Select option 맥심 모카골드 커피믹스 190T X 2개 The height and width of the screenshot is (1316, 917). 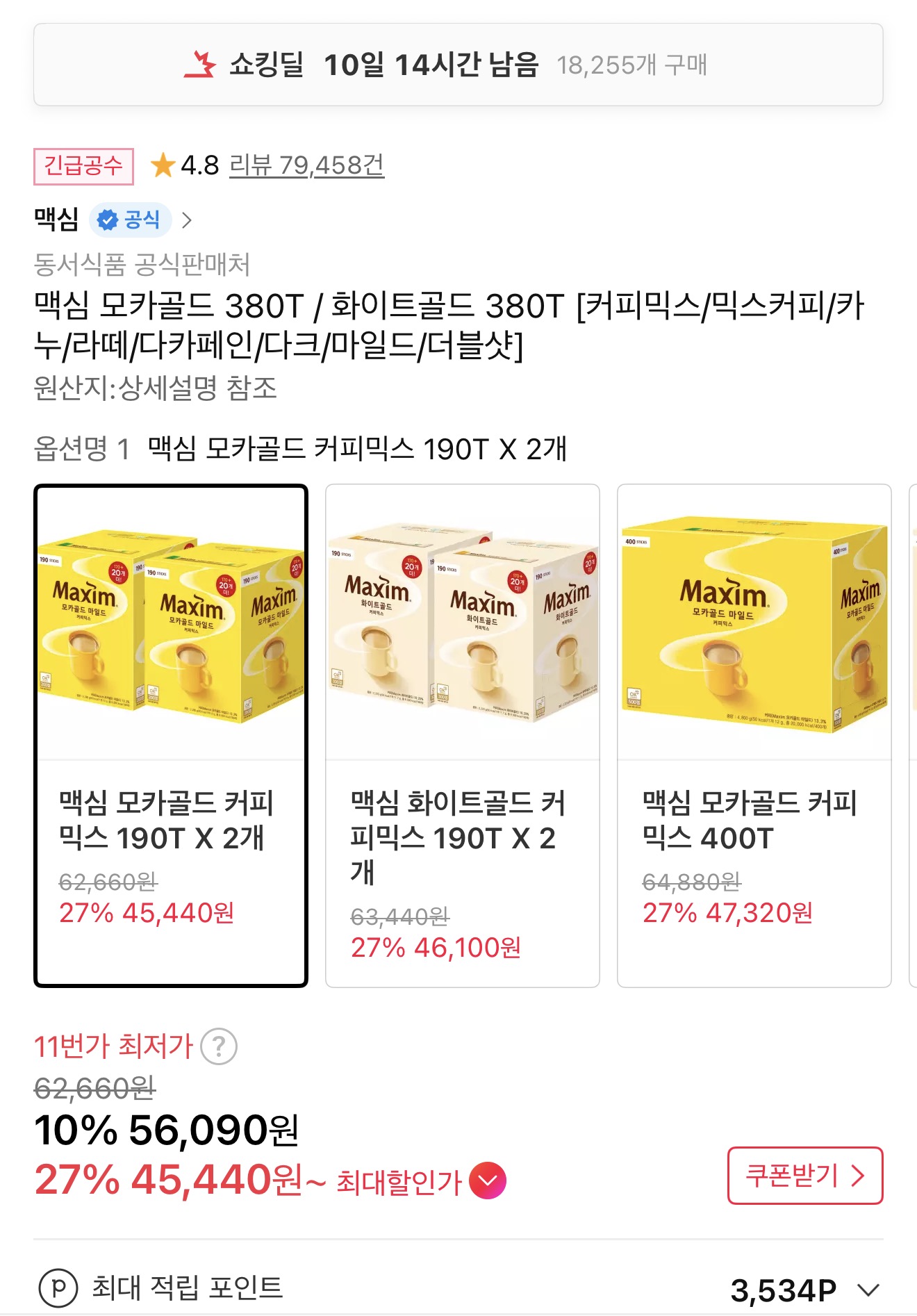point(171,735)
